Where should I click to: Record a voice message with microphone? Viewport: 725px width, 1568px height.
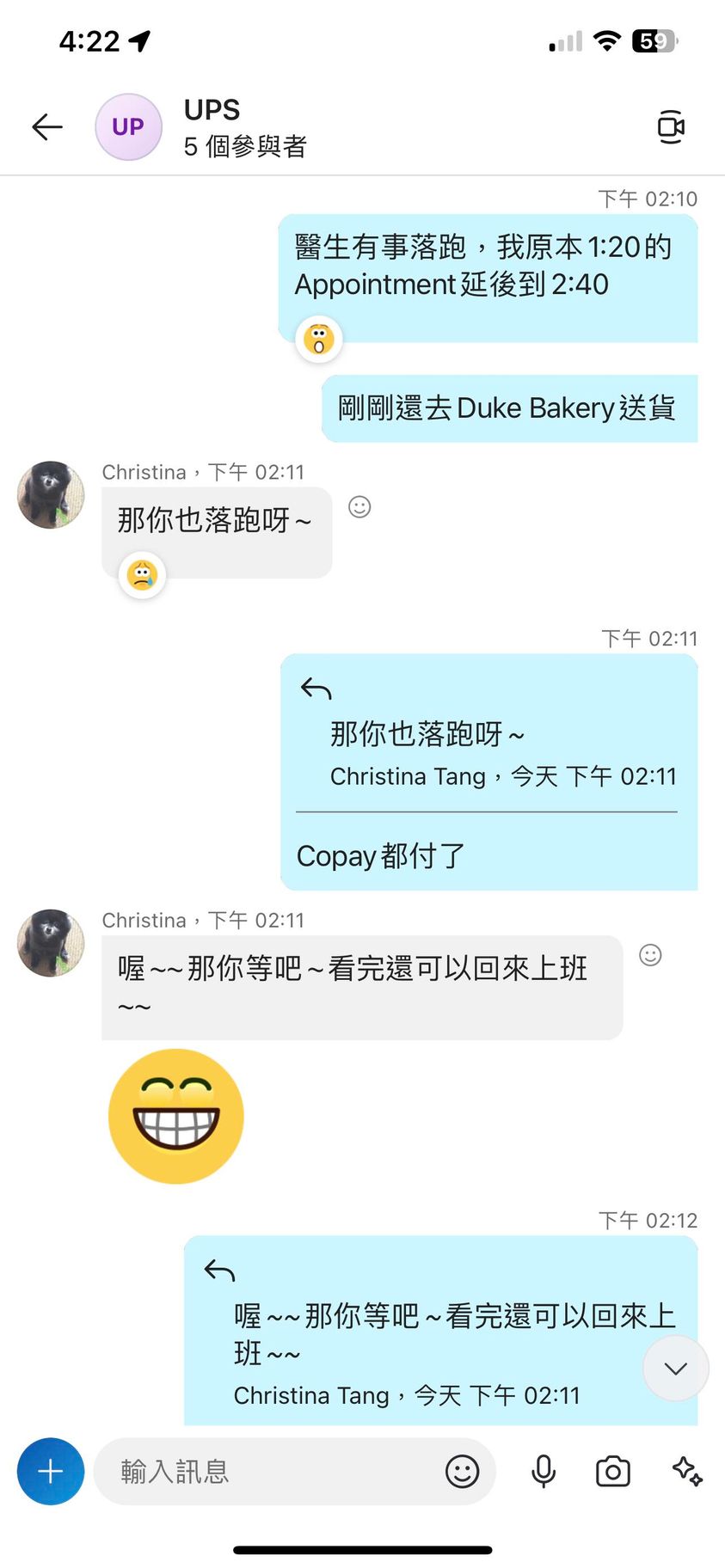coord(544,1471)
